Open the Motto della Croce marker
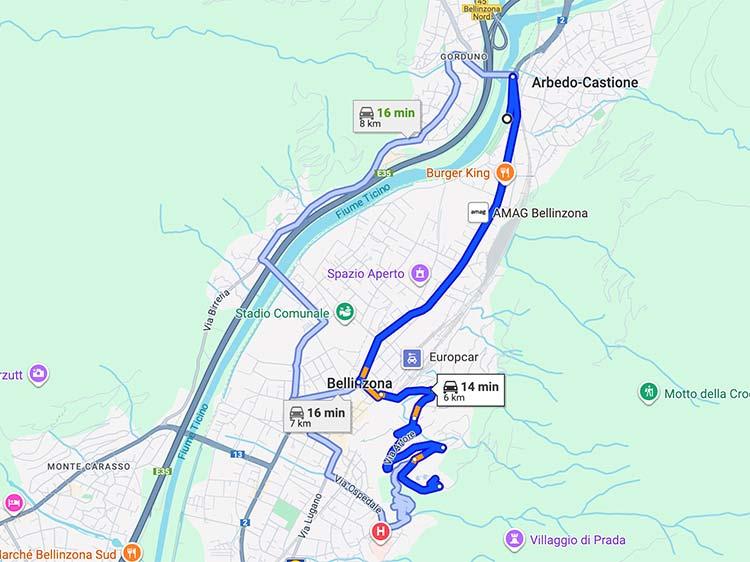This screenshot has width=750, height=562. point(650,391)
